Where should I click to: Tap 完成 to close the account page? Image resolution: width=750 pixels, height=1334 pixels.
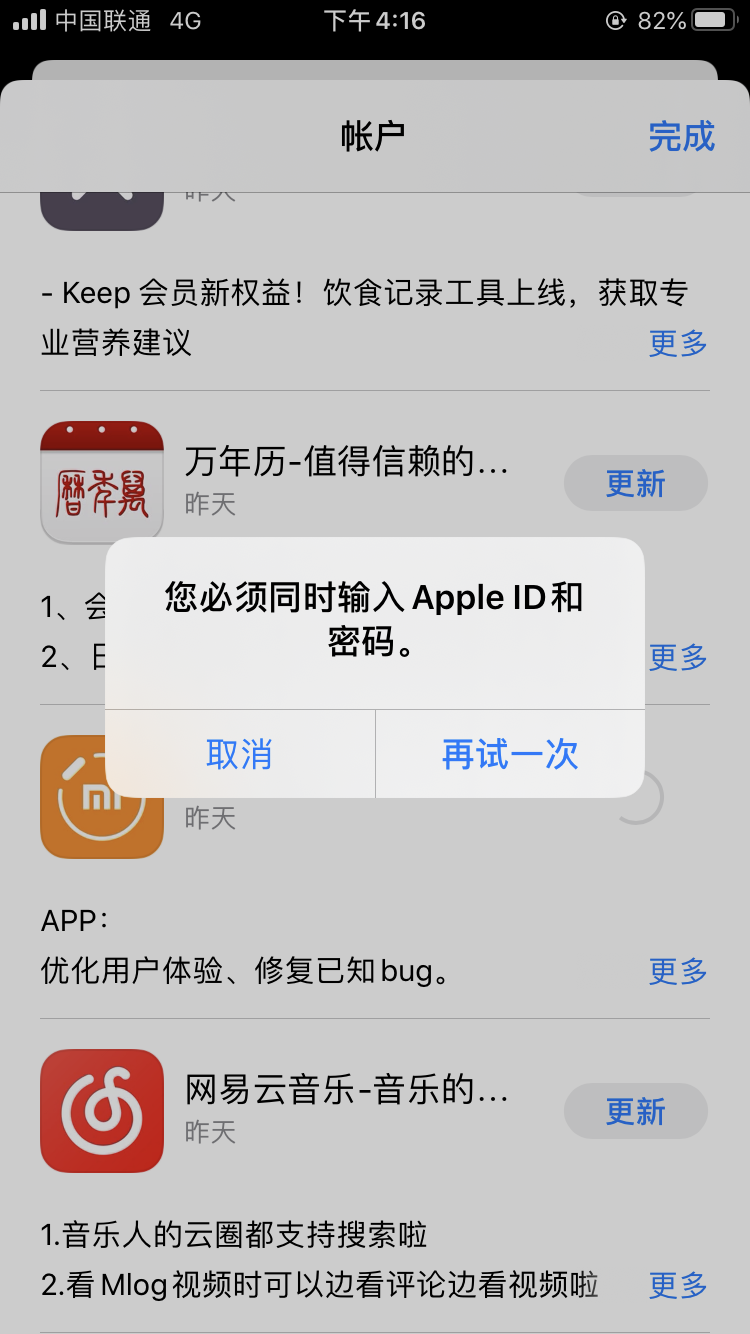(681, 136)
